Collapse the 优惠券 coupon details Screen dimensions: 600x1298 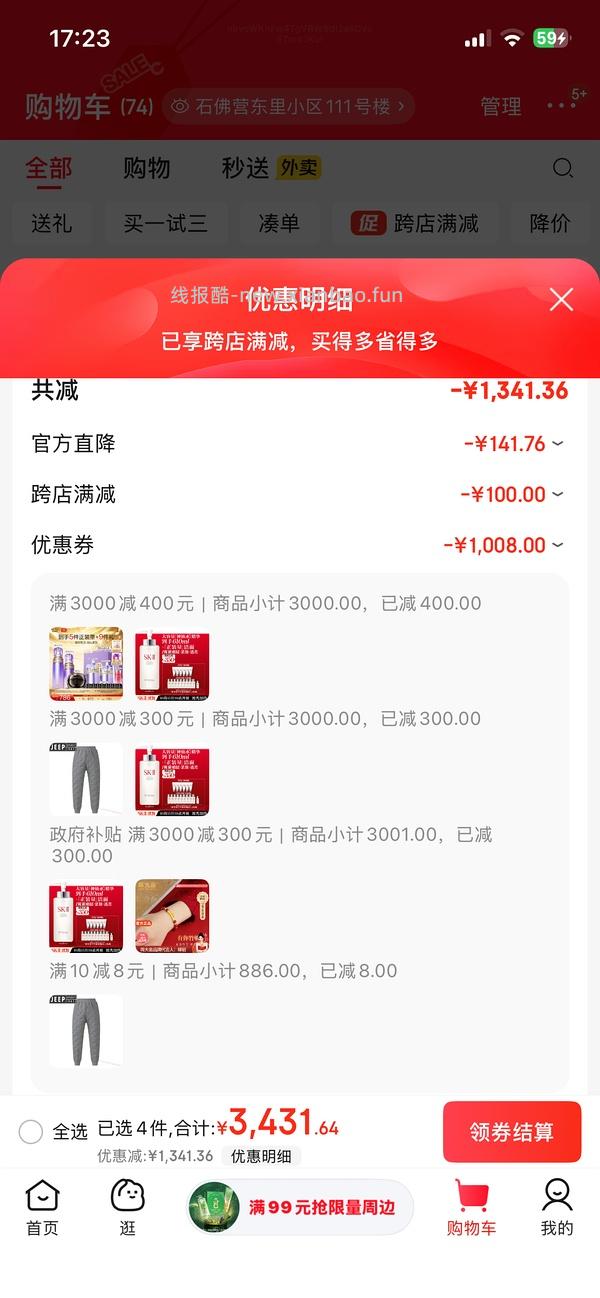click(503, 546)
